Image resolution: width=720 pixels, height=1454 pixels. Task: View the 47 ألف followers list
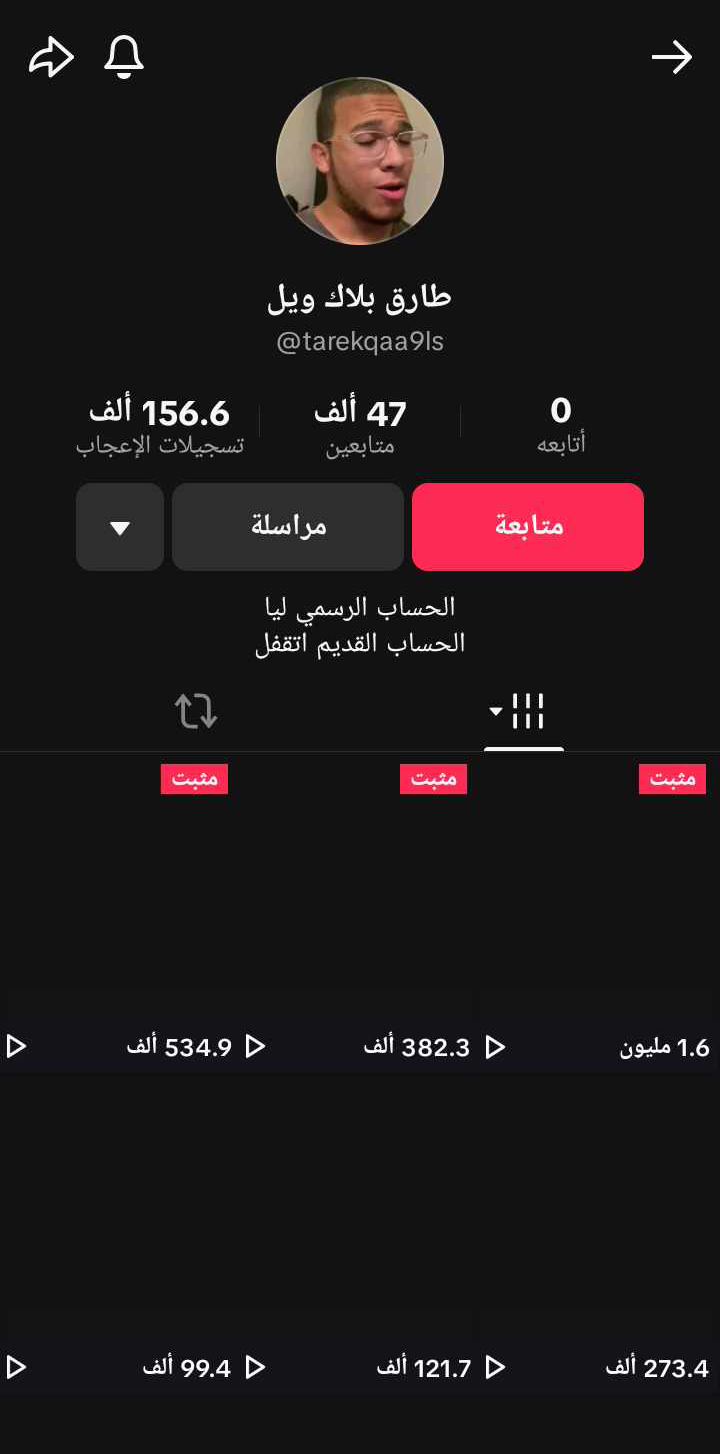360,426
